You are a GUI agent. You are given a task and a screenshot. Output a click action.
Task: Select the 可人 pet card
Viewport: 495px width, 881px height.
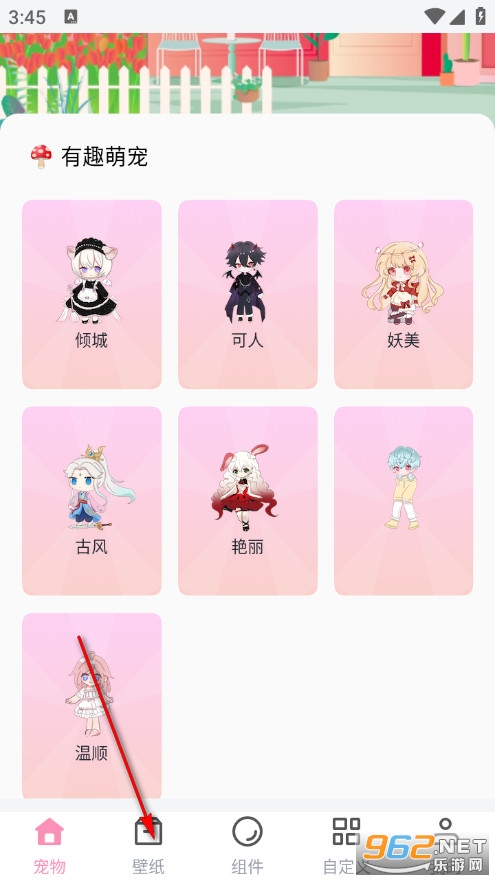(248, 294)
